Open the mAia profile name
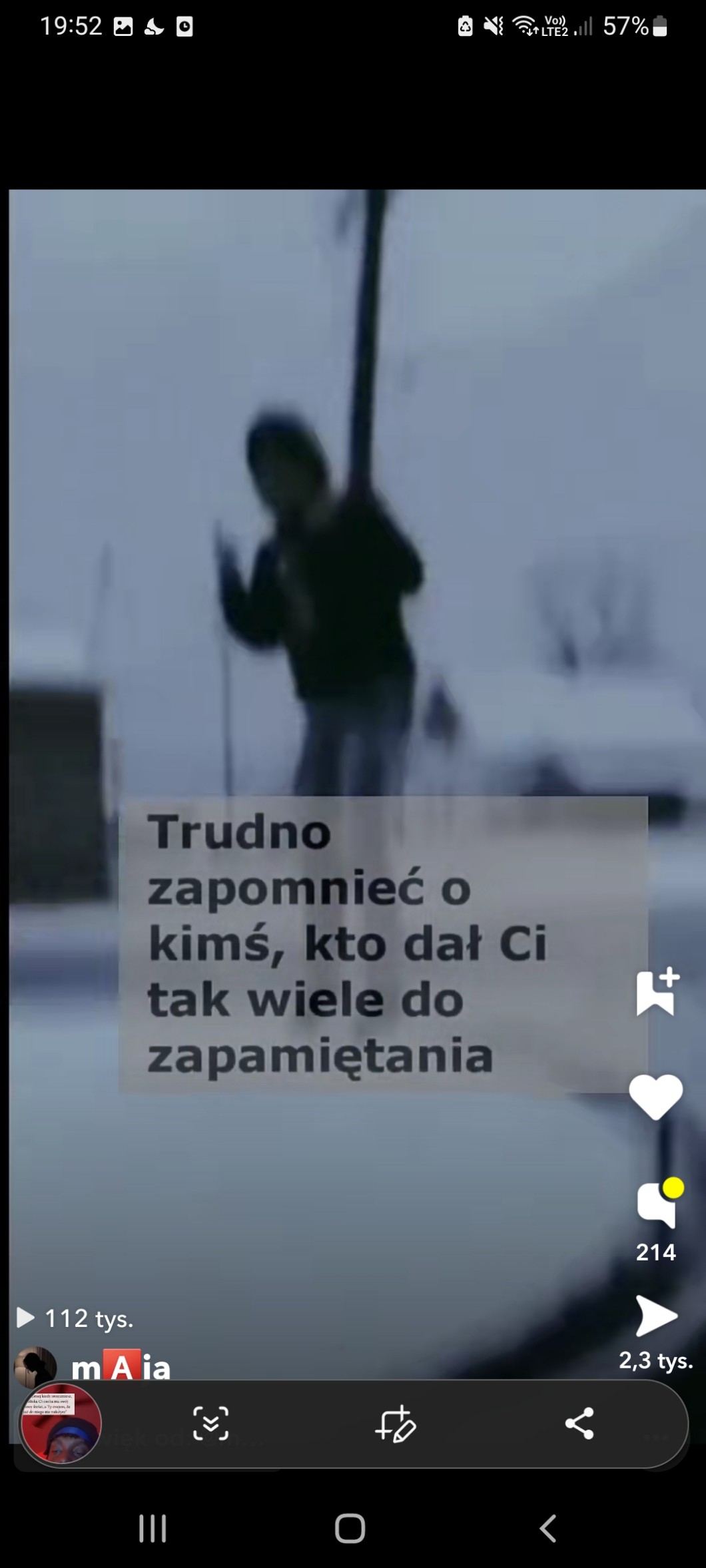This screenshot has height=1568, width=706. (121, 1367)
